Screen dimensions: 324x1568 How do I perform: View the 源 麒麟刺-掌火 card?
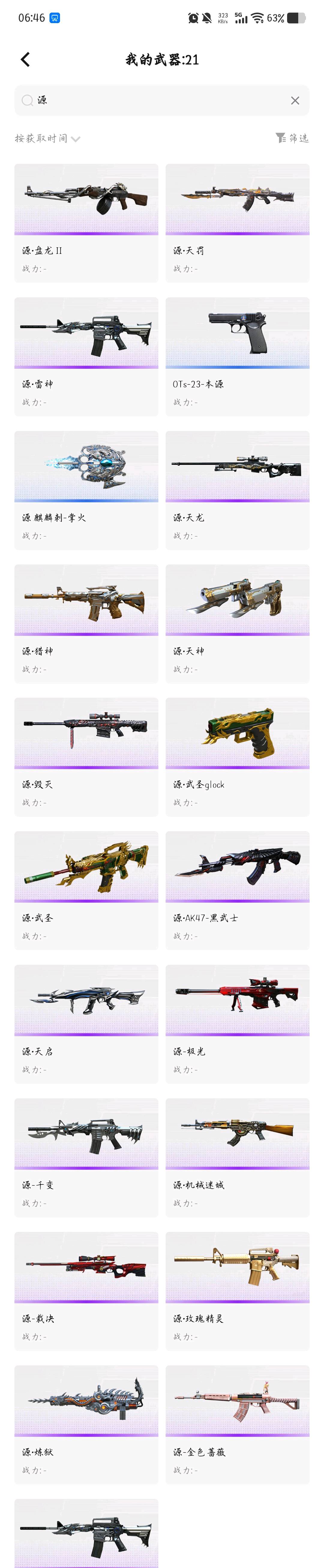pos(86,490)
